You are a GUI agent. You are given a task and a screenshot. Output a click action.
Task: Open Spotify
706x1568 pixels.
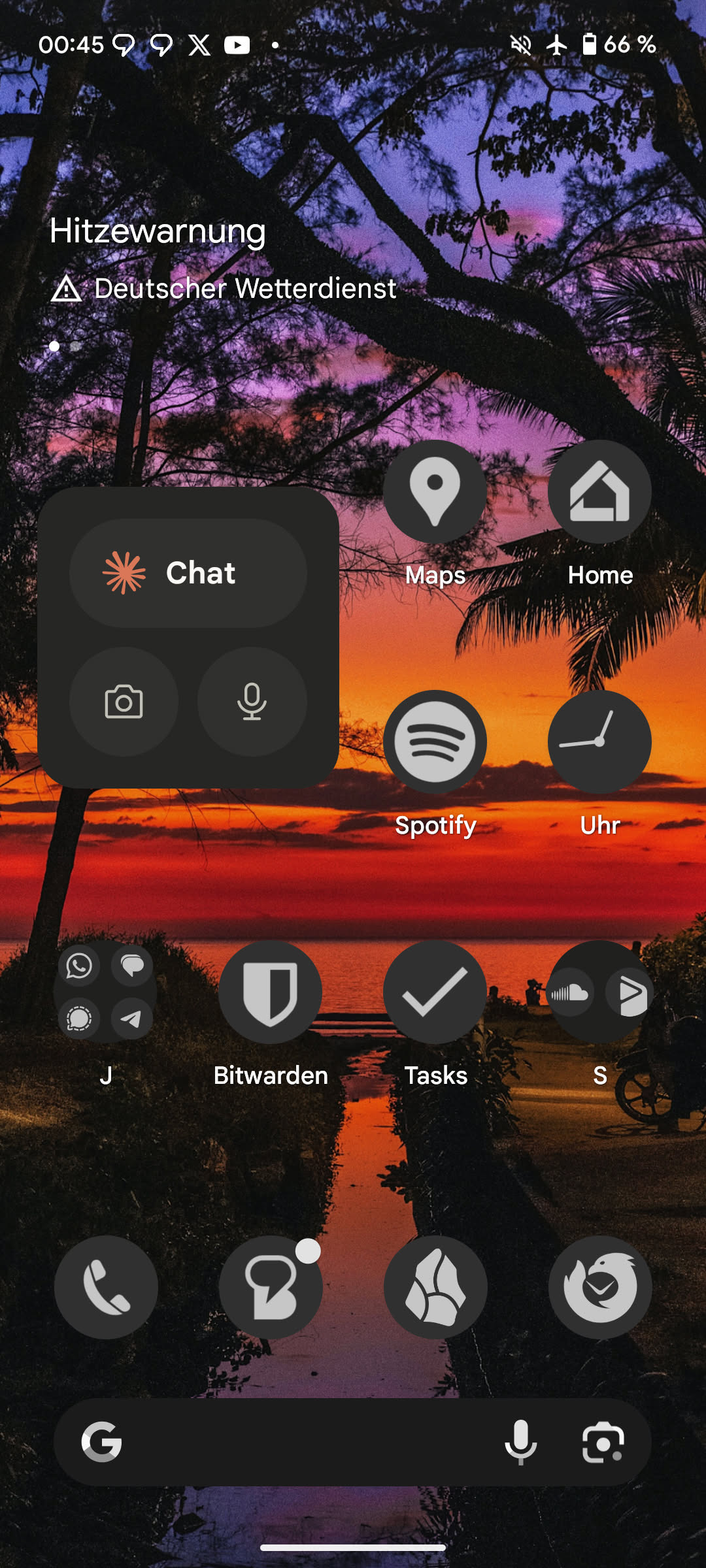click(x=435, y=742)
